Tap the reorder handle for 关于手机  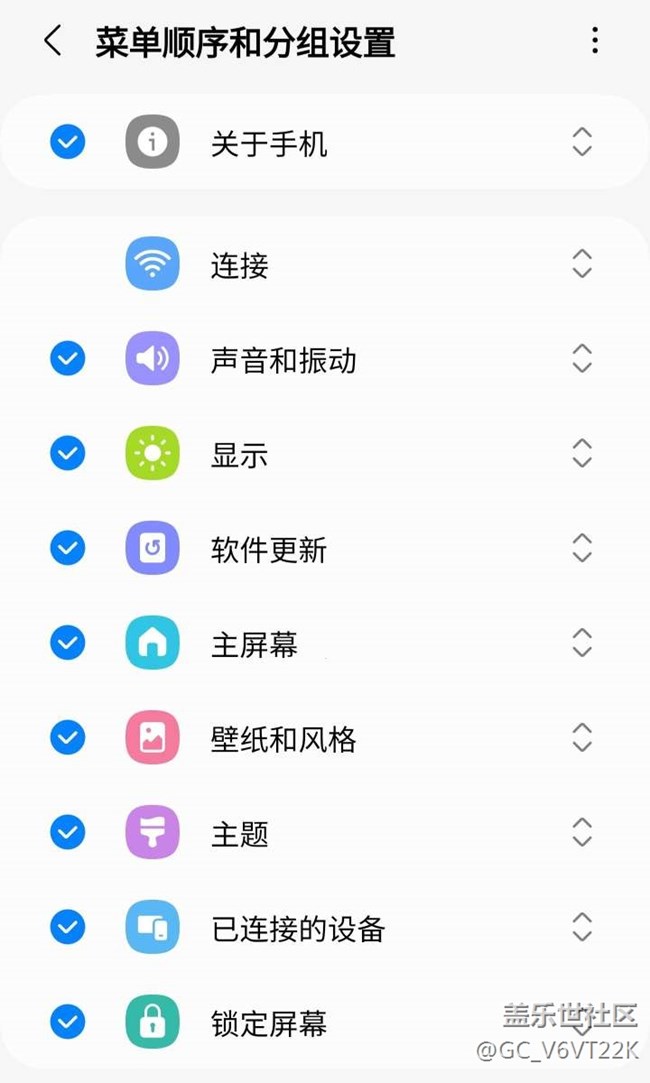(582, 142)
